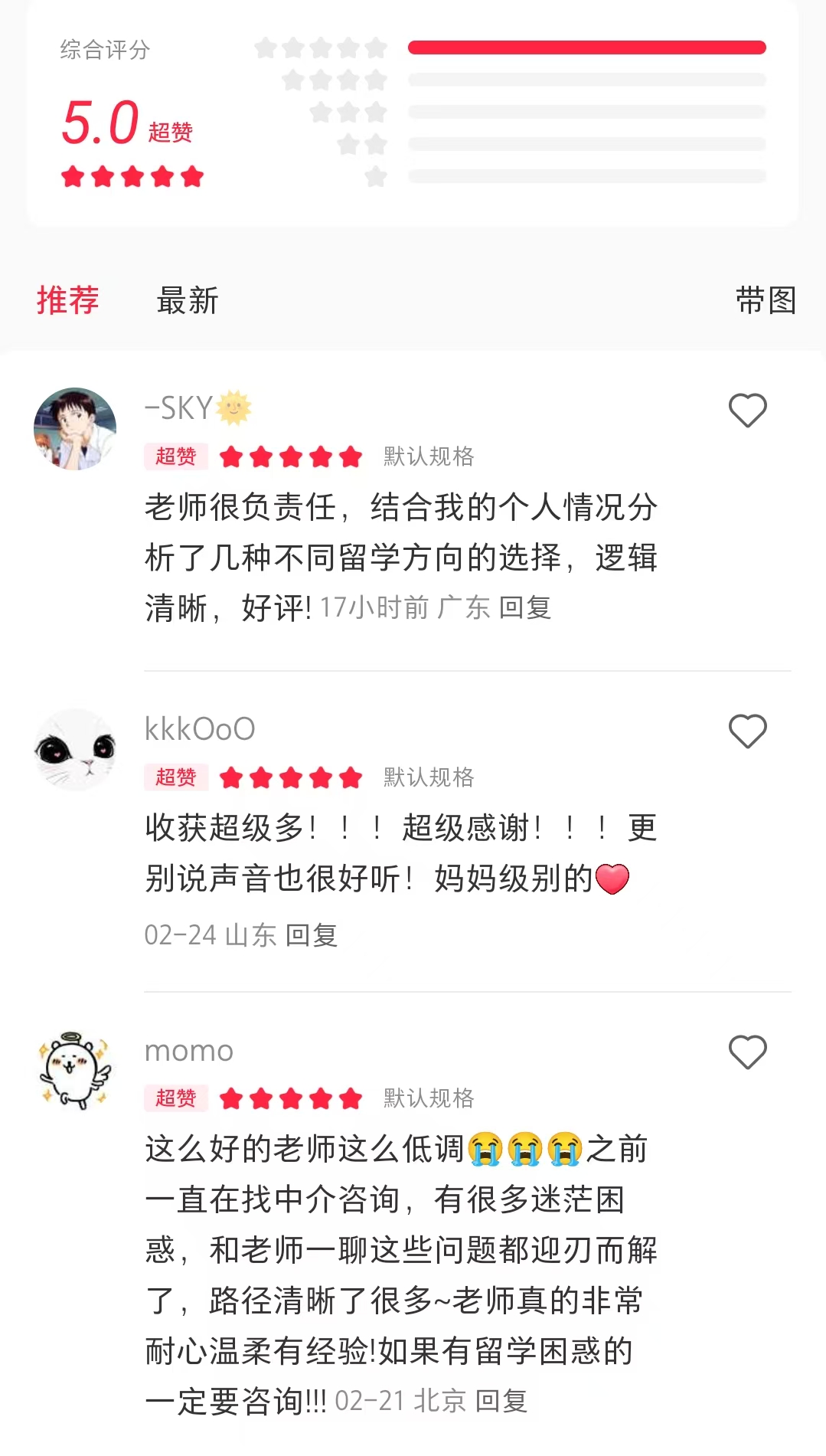Like kkkOoO's review
826x1456 pixels.
[x=747, y=731]
